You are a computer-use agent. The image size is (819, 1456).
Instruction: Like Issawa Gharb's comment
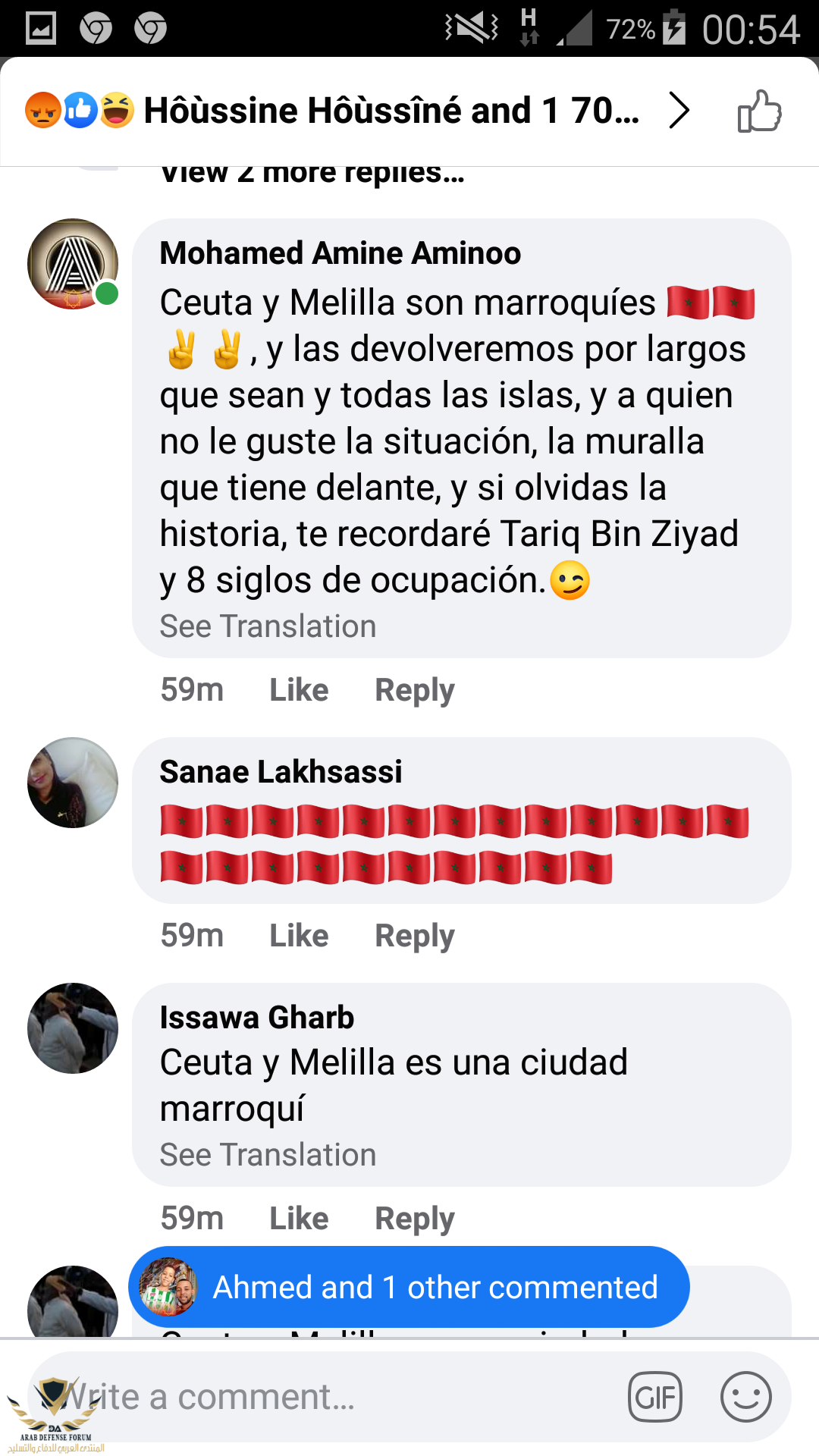pyautogui.click(x=299, y=1219)
